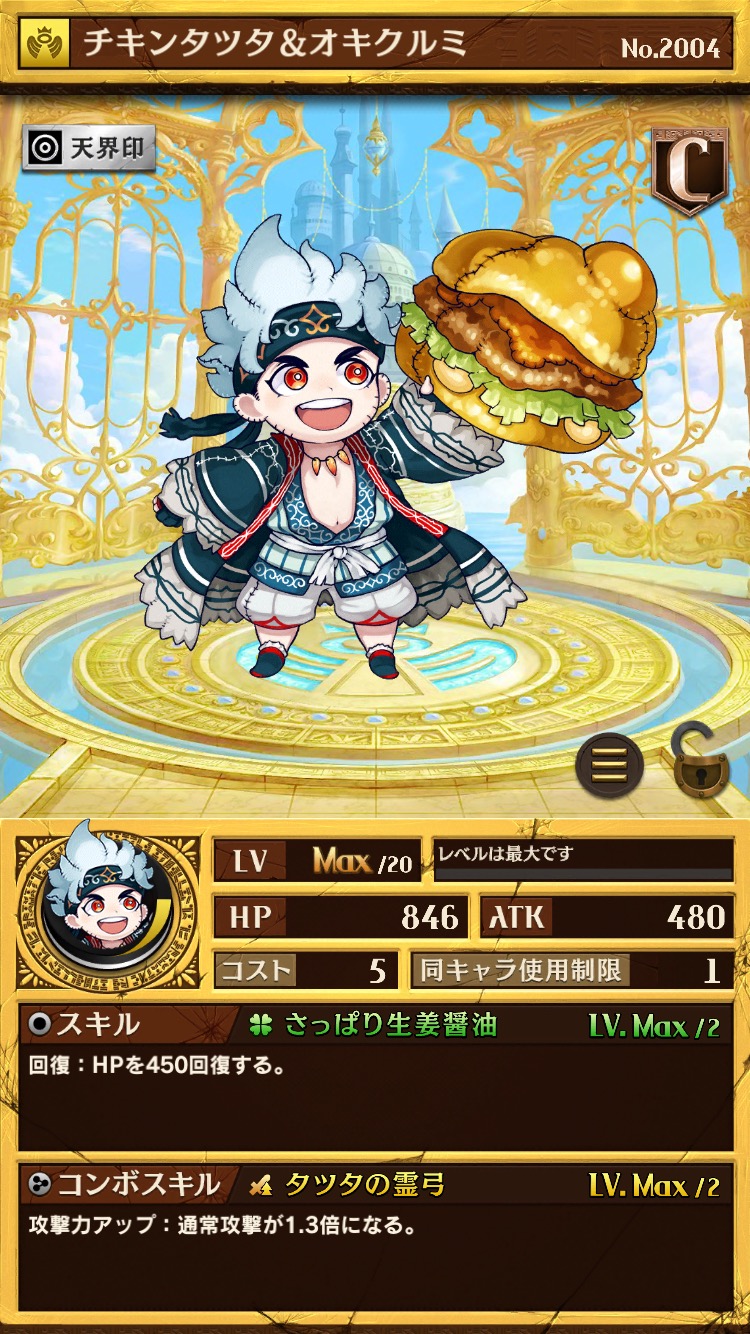Open the hamburger menu icon

(609, 765)
